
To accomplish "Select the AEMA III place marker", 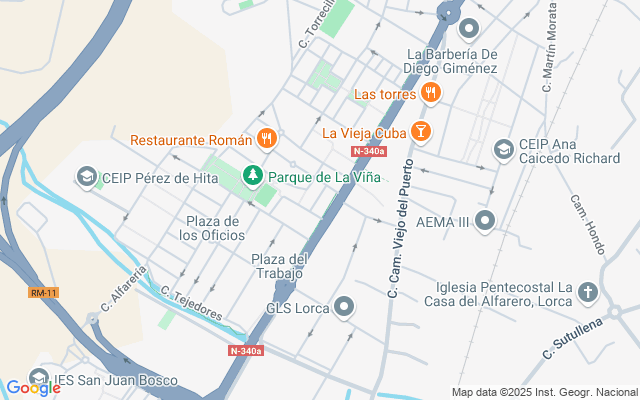I will 486,221.
